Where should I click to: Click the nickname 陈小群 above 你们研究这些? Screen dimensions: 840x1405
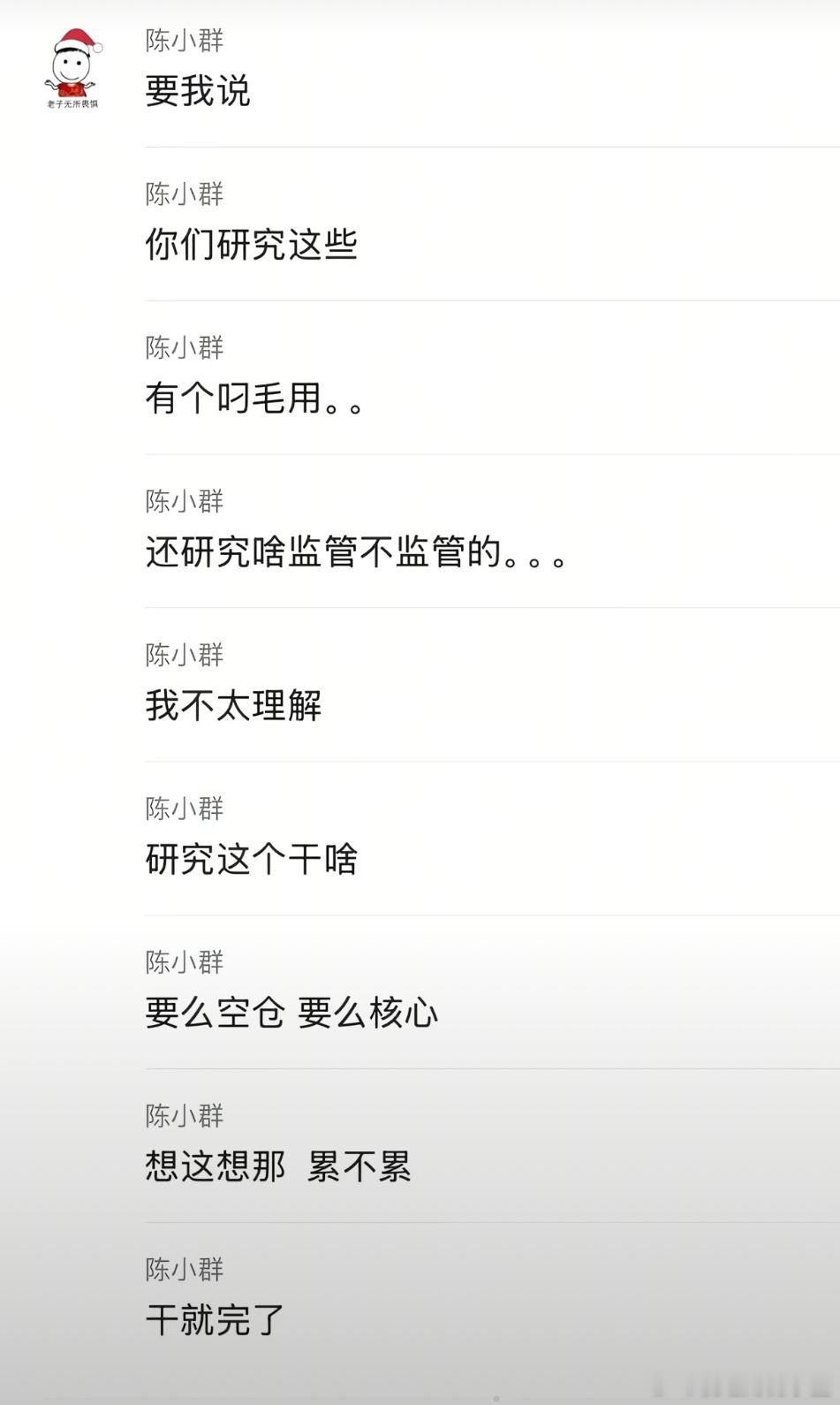(183, 195)
